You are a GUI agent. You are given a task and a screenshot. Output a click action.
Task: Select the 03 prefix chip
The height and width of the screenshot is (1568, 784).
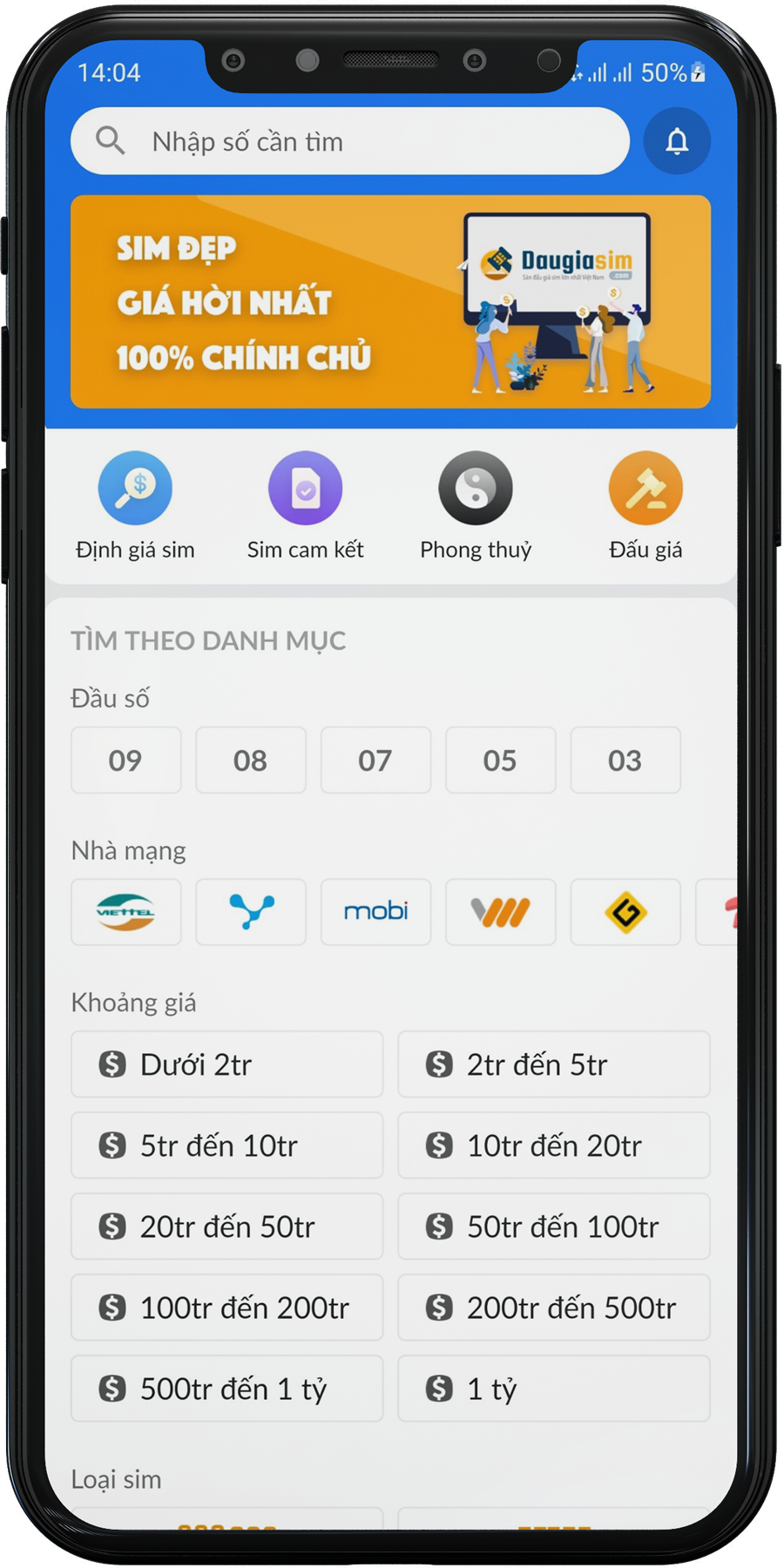(625, 760)
